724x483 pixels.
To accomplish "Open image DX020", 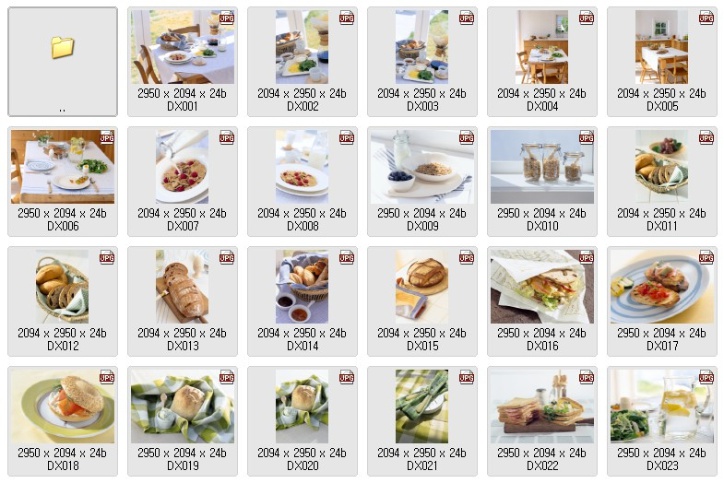I will tap(302, 407).
